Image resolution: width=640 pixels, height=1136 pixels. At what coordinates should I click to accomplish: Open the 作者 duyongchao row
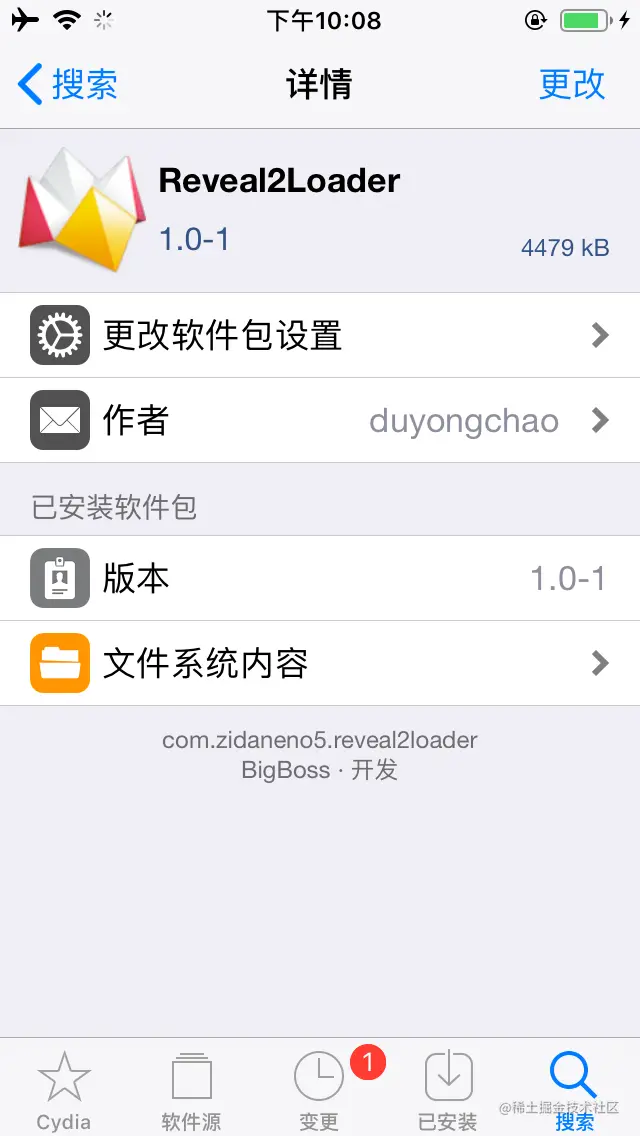320,420
